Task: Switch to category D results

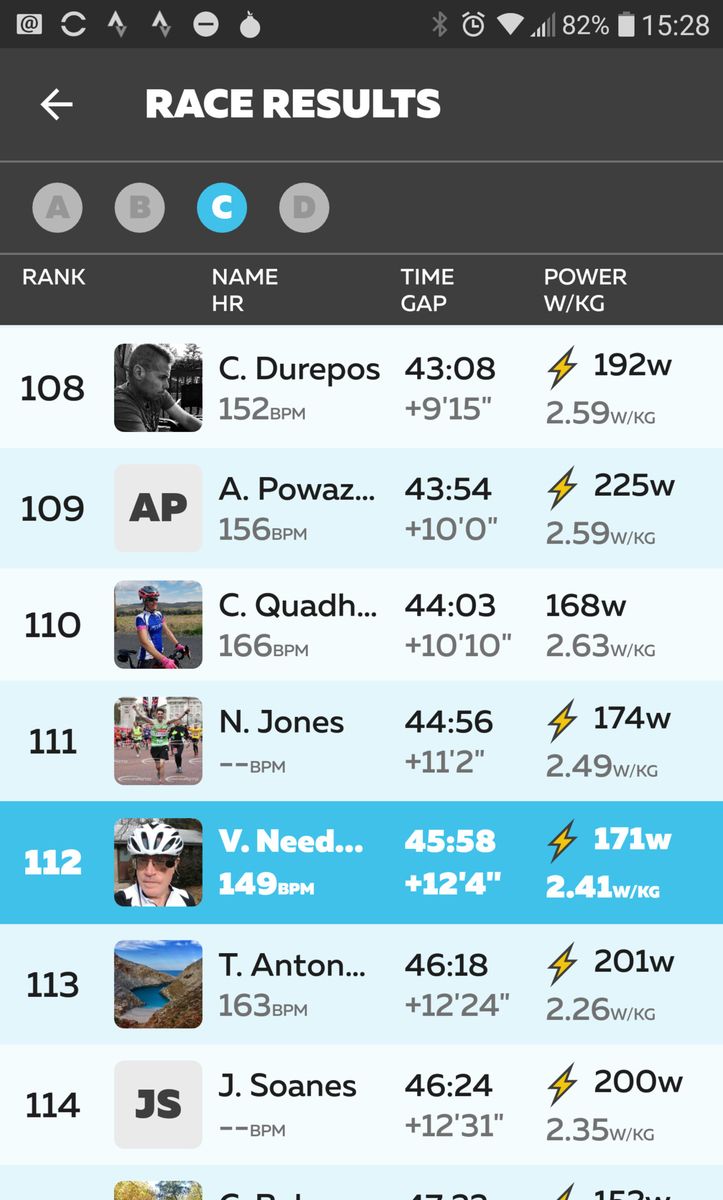Action: [x=304, y=208]
